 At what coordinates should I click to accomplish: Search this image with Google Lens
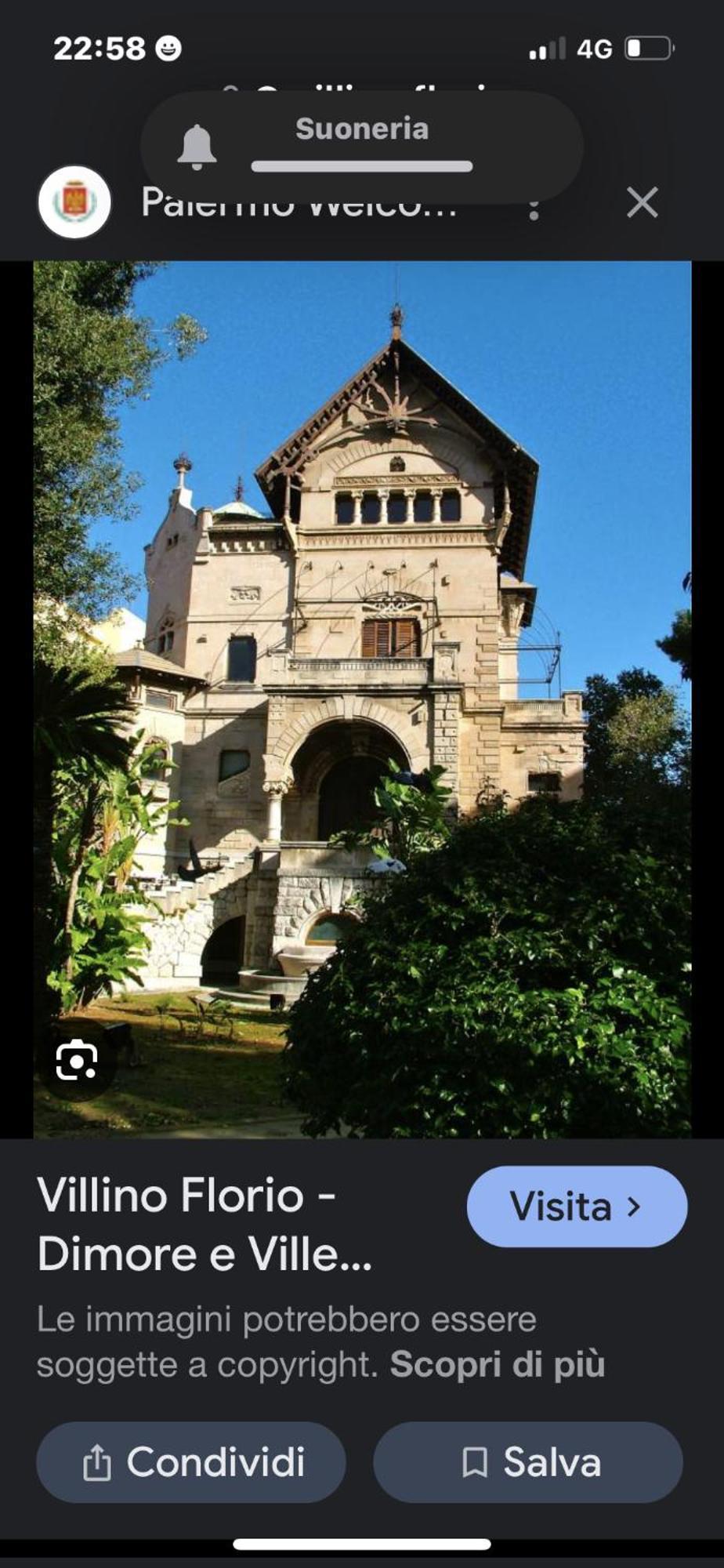pos(76,1061)
